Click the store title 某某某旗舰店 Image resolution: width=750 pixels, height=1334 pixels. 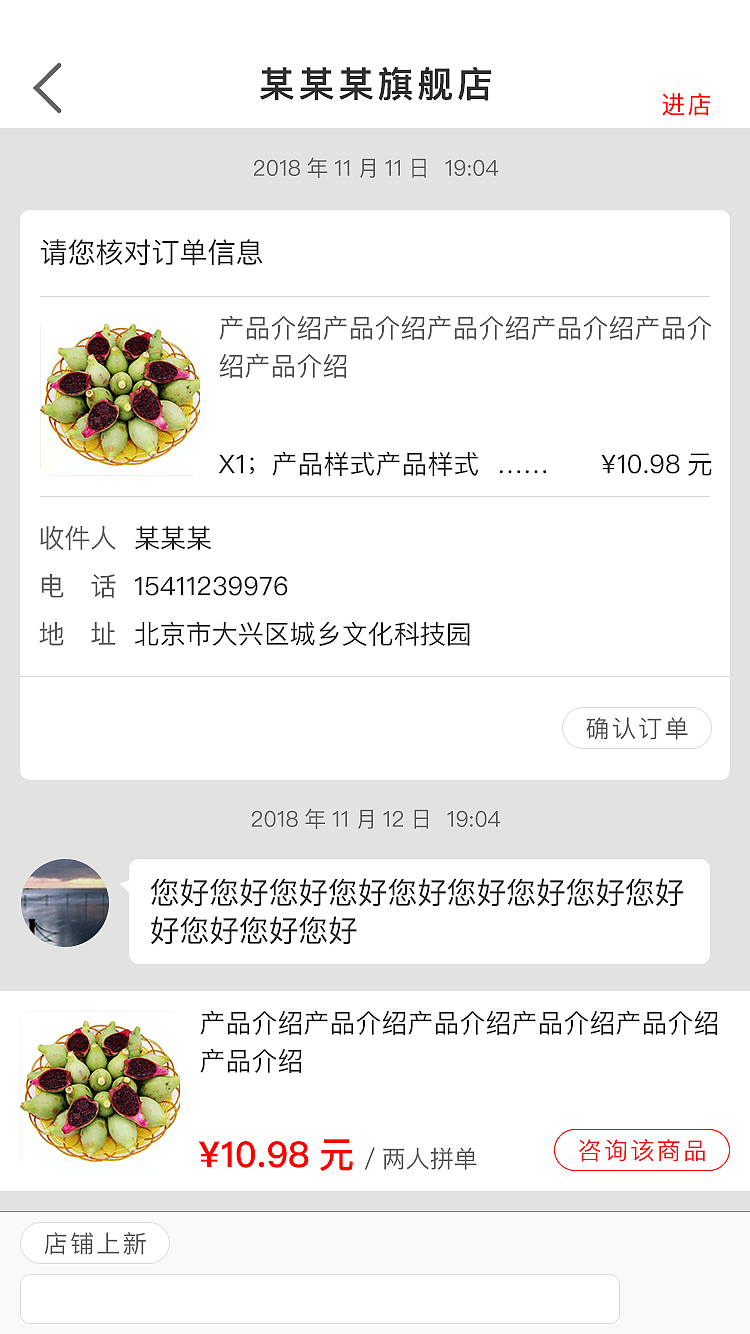(375, 86)
